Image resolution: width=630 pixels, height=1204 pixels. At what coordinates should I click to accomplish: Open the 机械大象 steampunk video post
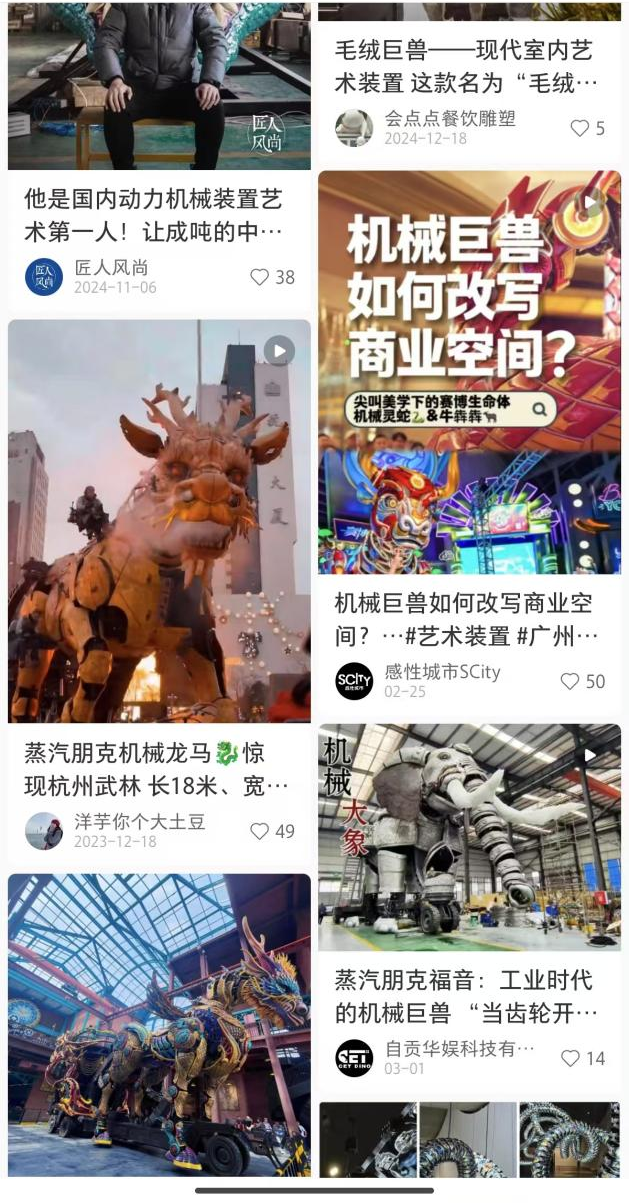(x=469, y=837)
